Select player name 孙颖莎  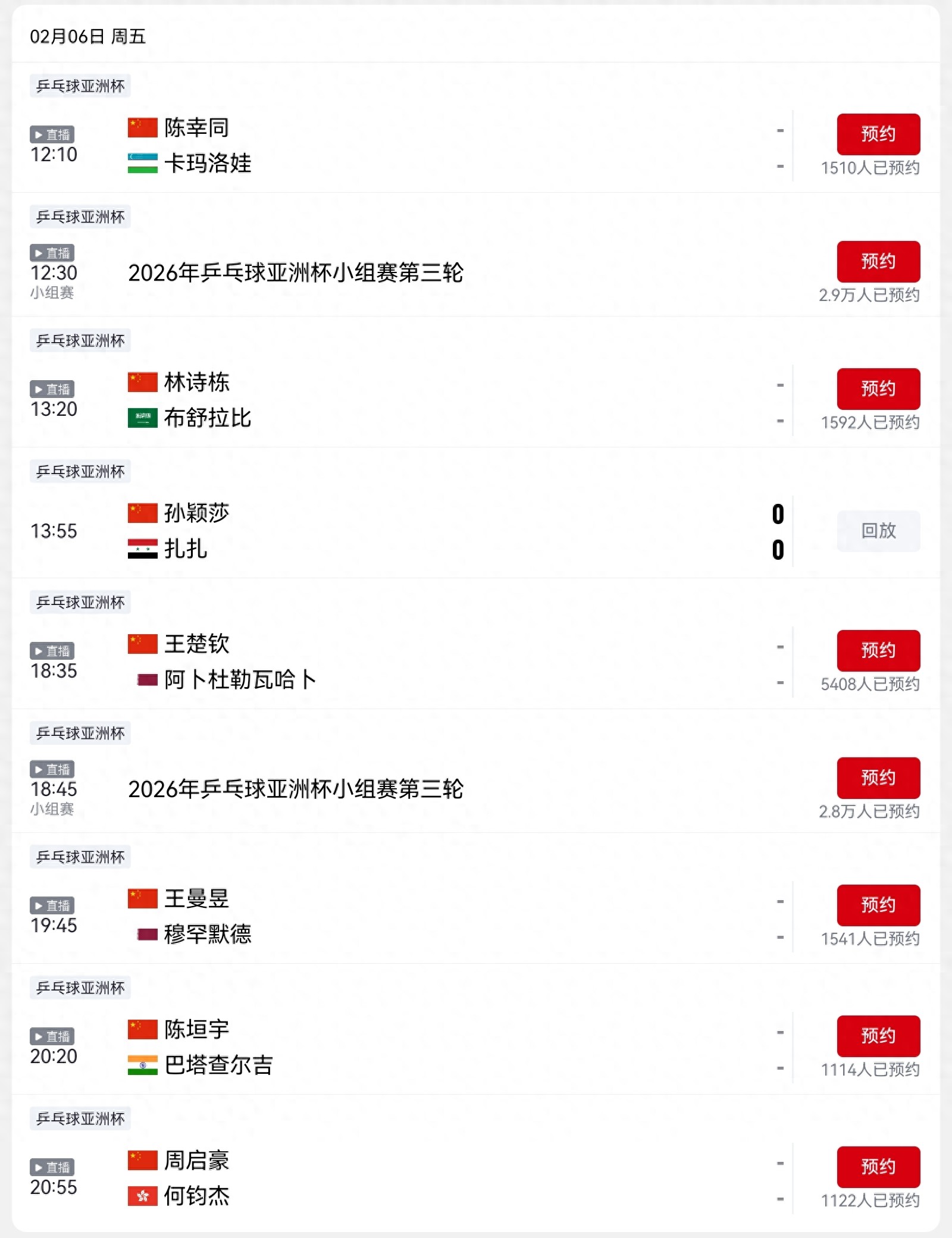[x=196, y=512]
